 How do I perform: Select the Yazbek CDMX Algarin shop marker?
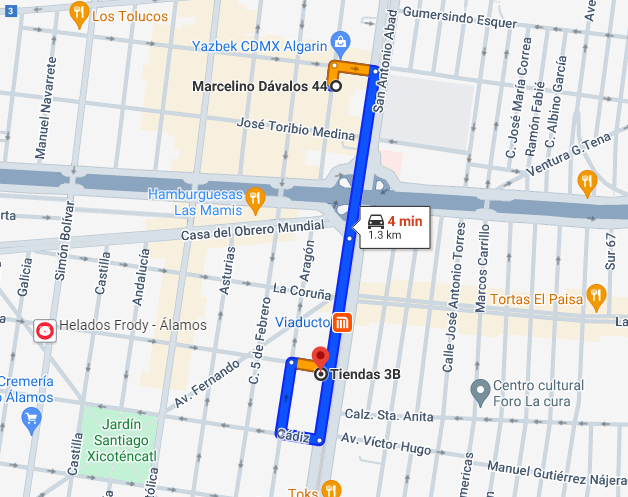click(x=341, y=44)
